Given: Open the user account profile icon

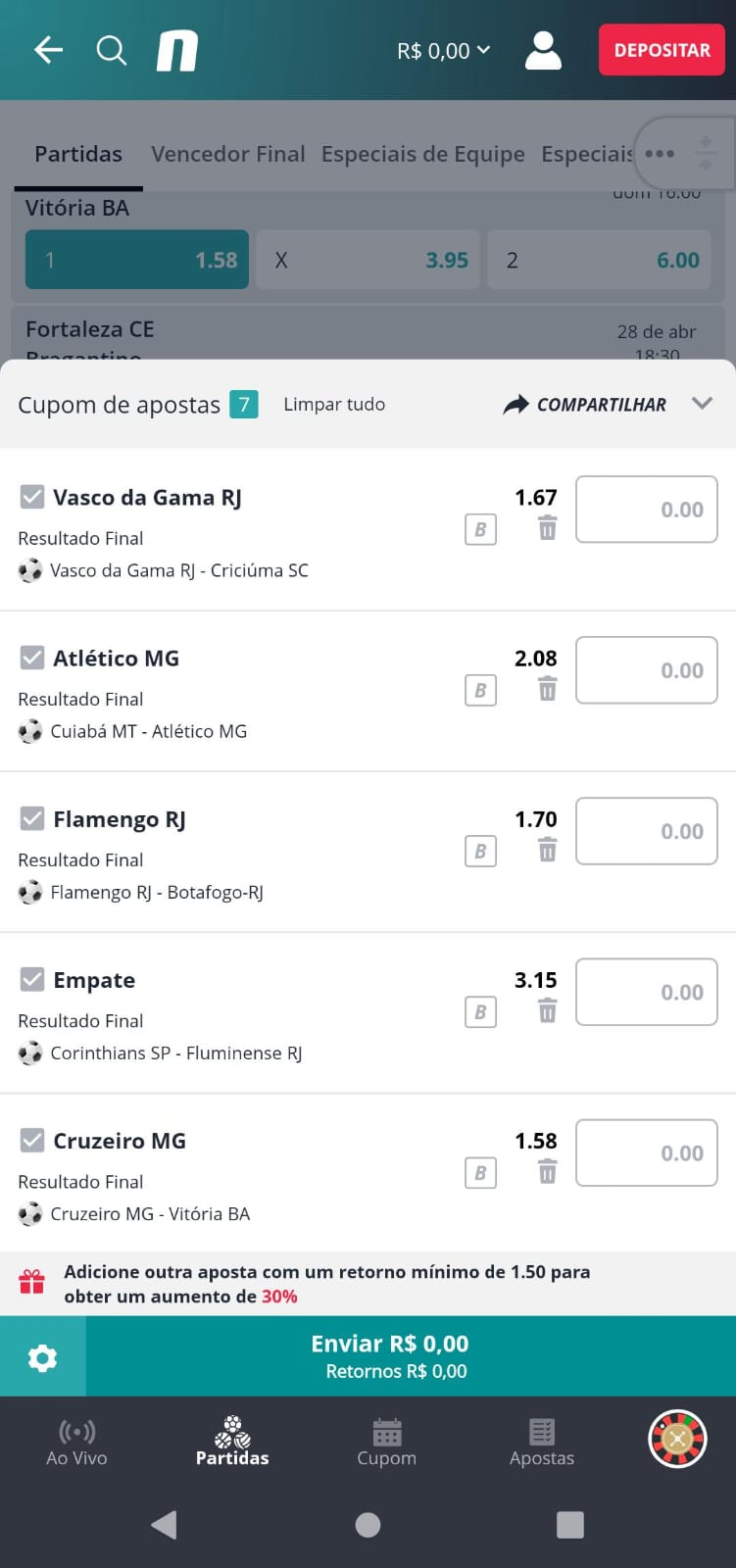Looking at the screenshot, I should click(543, 50).
